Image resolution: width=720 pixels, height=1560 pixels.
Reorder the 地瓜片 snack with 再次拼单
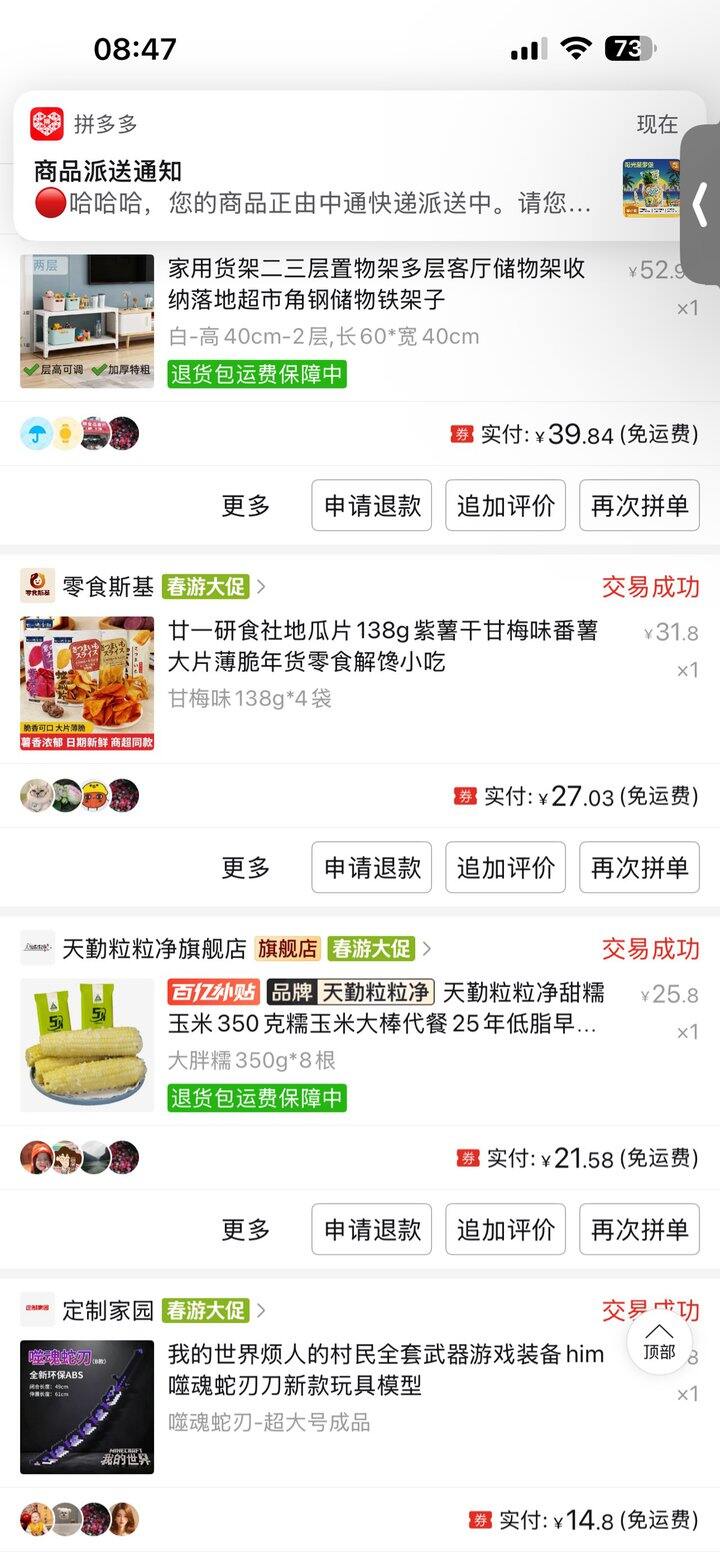pos(639,868)
